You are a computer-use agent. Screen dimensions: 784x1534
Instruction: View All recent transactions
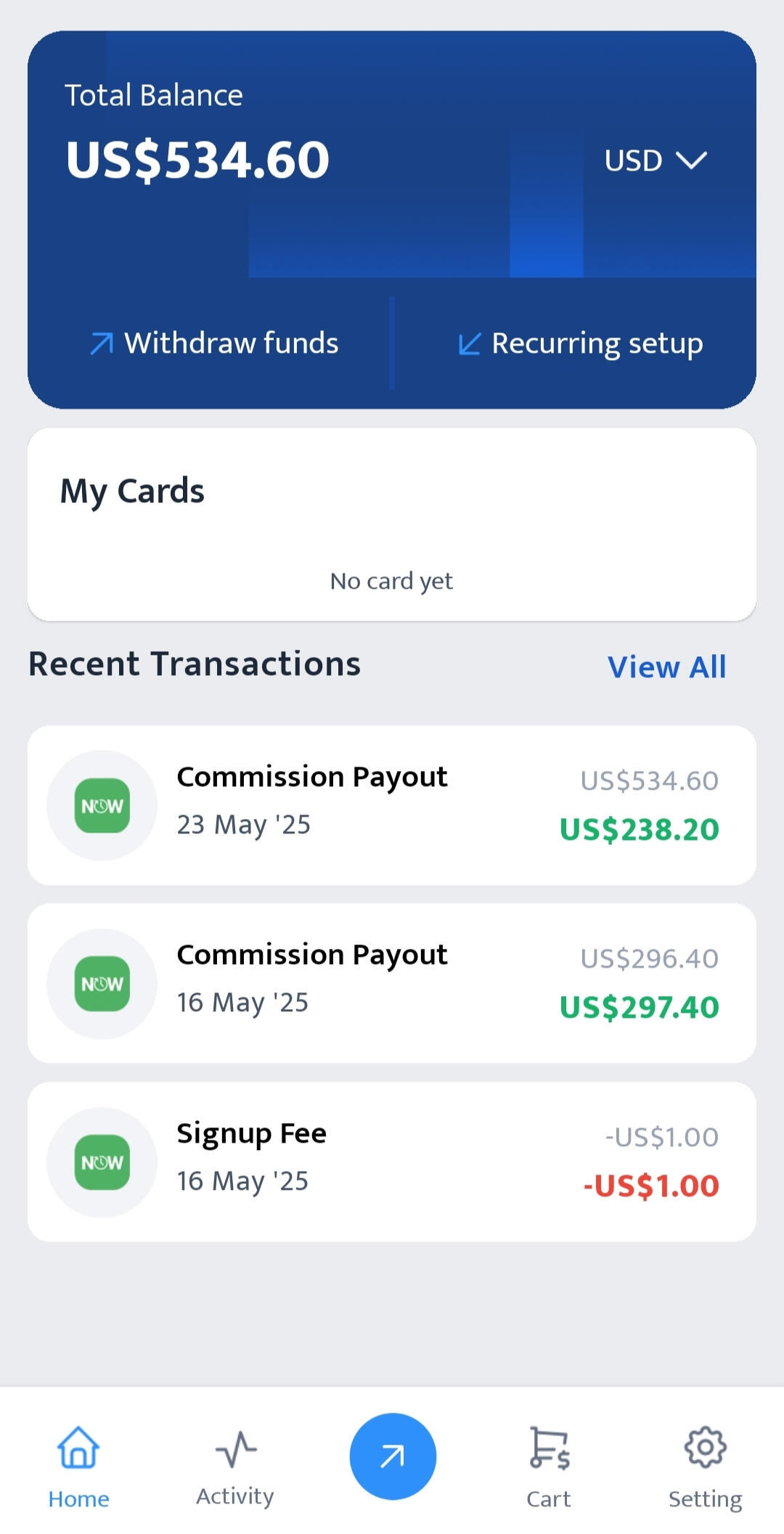pyautogui.click(x=666, y=666)
